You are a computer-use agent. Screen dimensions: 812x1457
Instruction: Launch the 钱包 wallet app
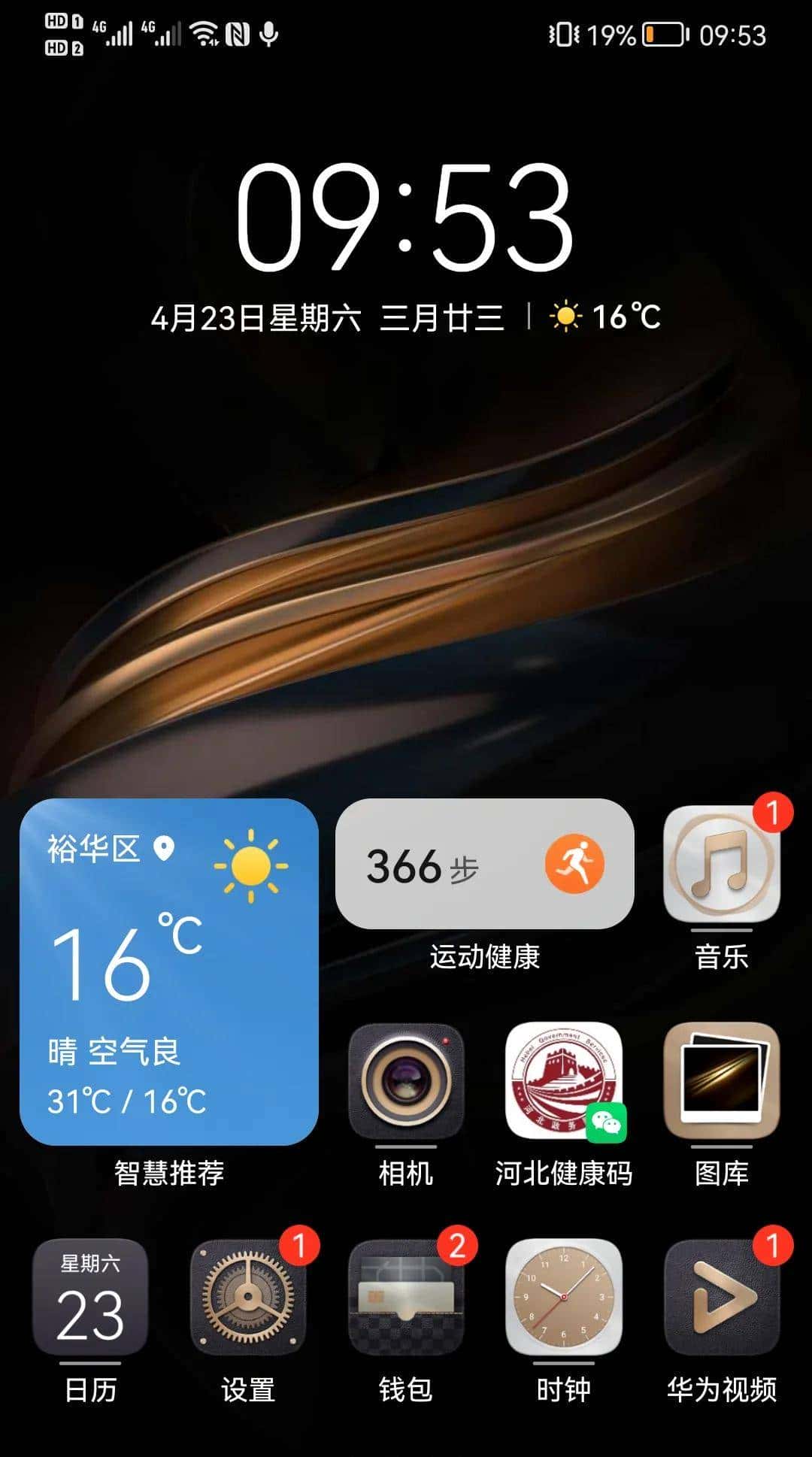(404, 1295)
